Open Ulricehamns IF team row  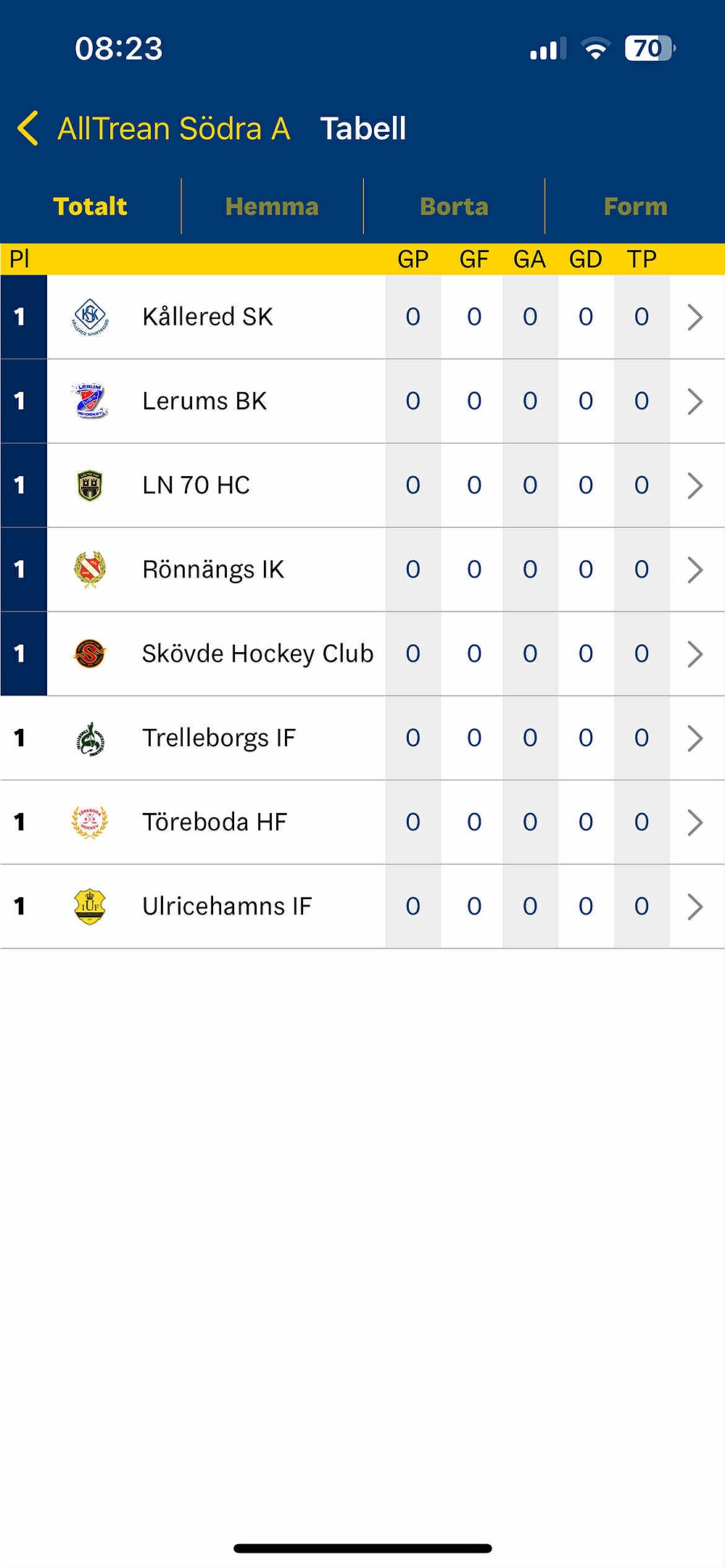pyautogui.click(x=362, y=906)
